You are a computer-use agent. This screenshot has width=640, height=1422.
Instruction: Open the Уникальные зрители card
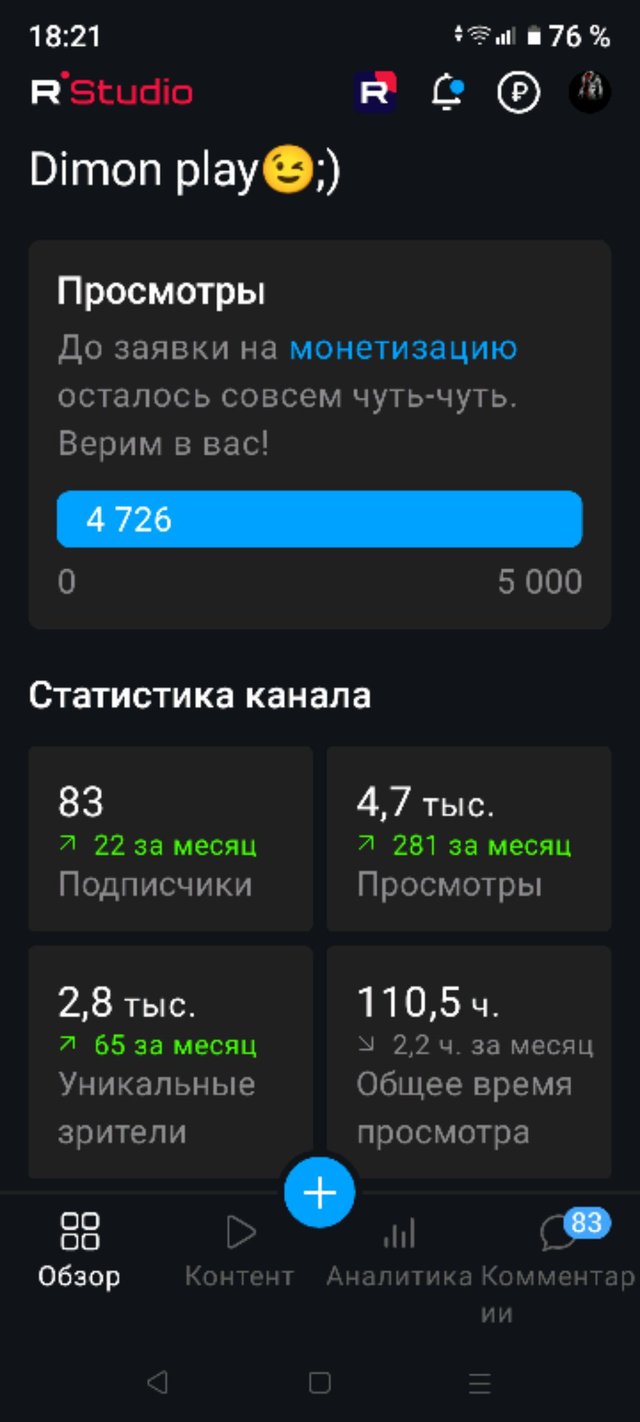click(x=170, y=1062)
